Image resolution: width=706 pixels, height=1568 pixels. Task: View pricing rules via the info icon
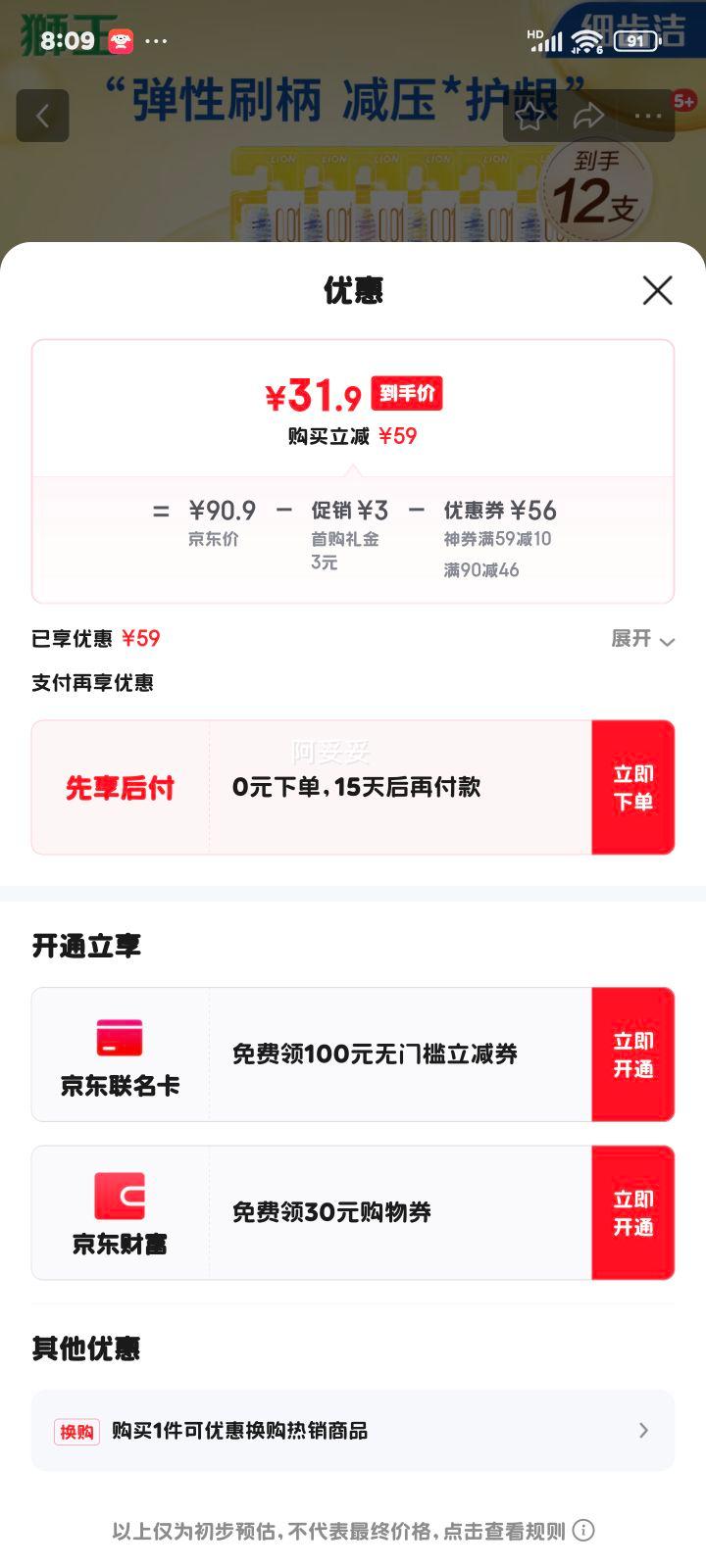point(583,1530)
